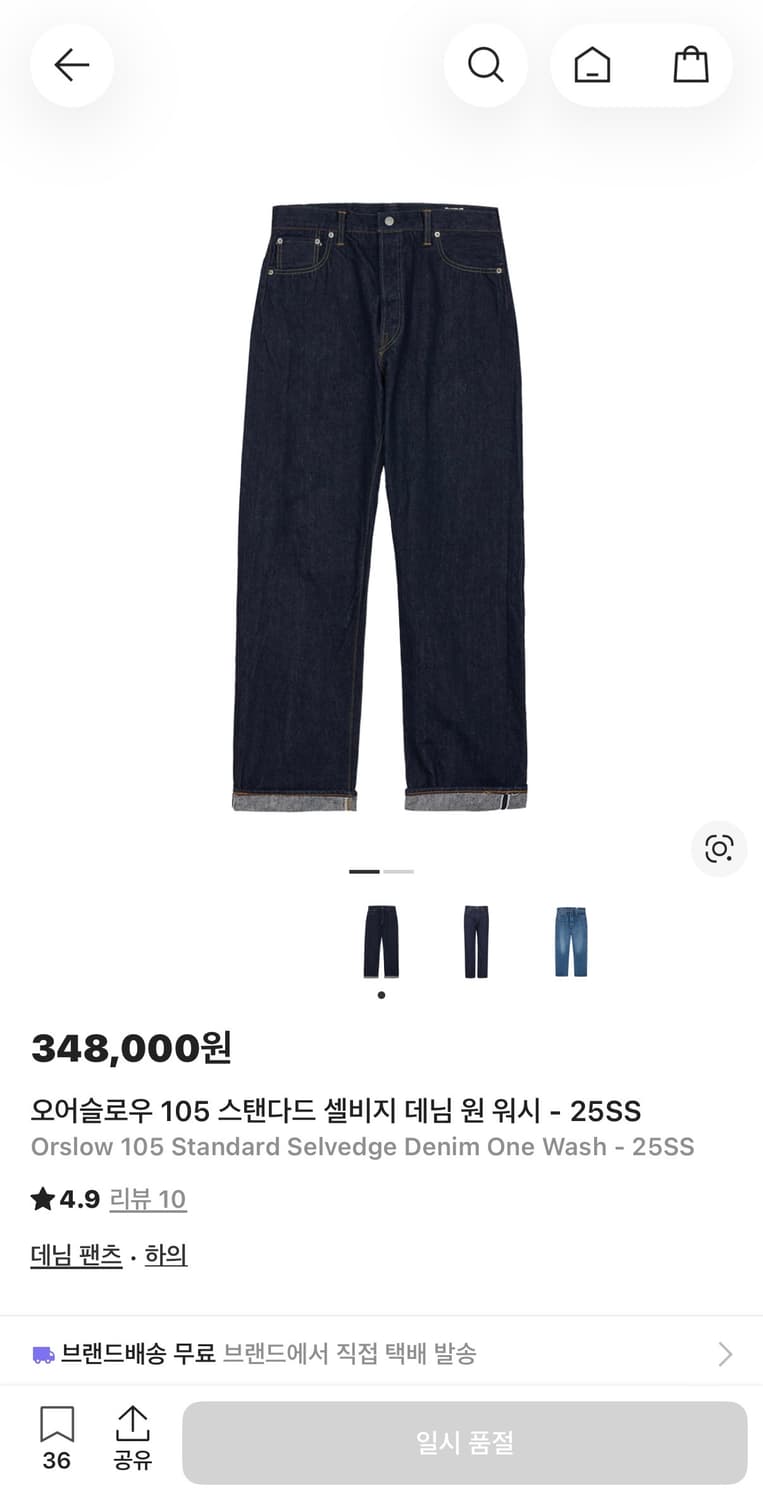Viewport: 763px width, 1500px height.
Task: Select the active carousel dot under thumbnails
Action: [381, 994]
